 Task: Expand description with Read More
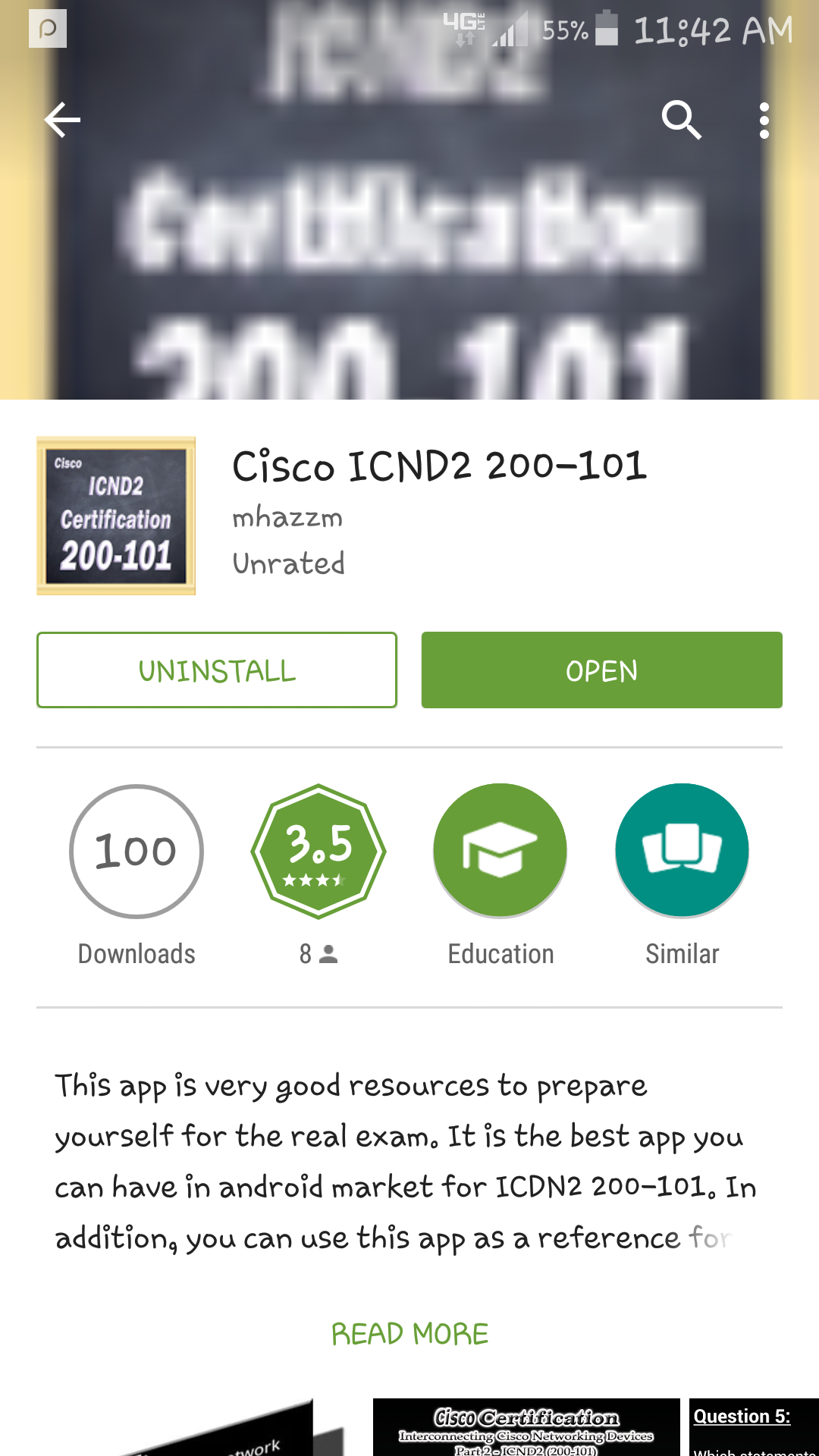pyautogui.click(x=409, y=1334)
